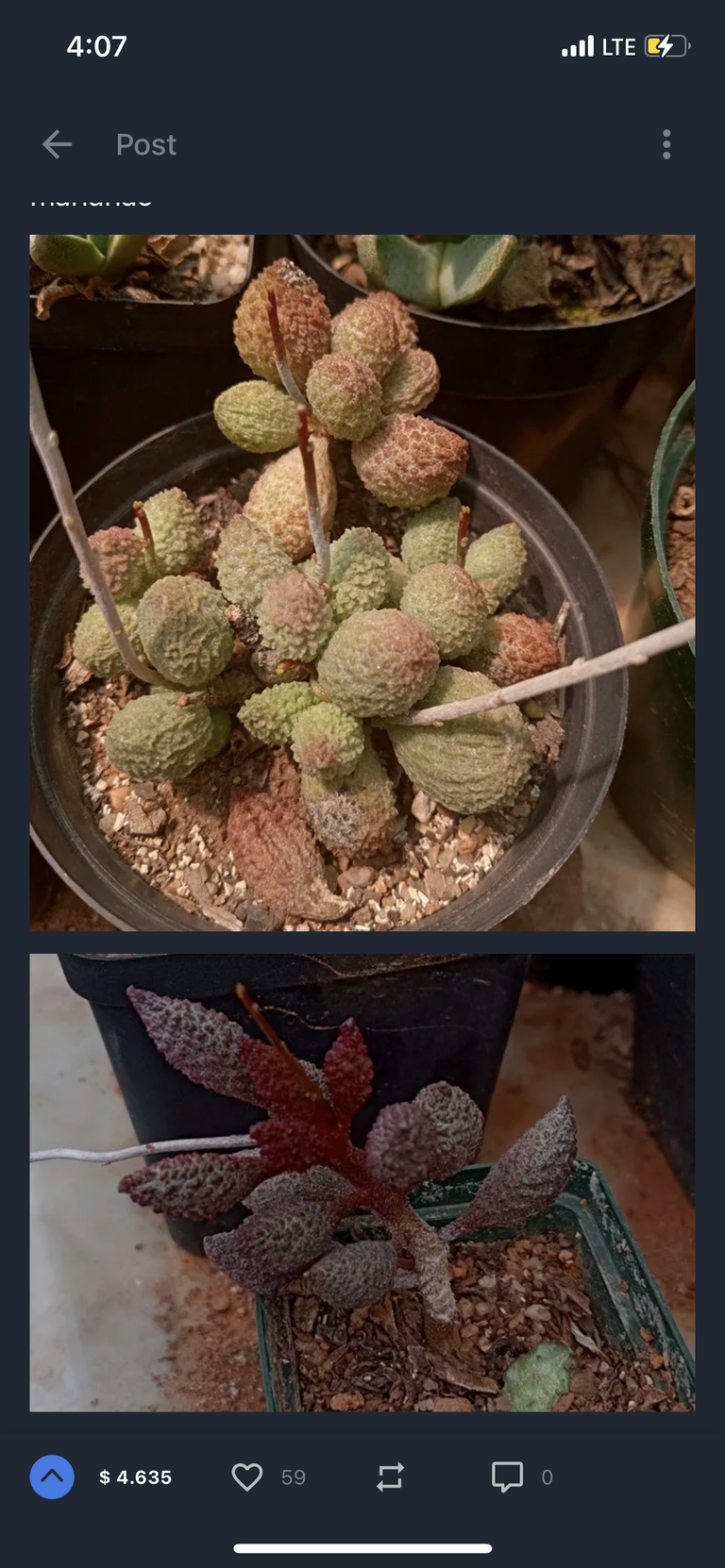
Task: Reblog the post with the repost icon
Action: (390, 1476)
